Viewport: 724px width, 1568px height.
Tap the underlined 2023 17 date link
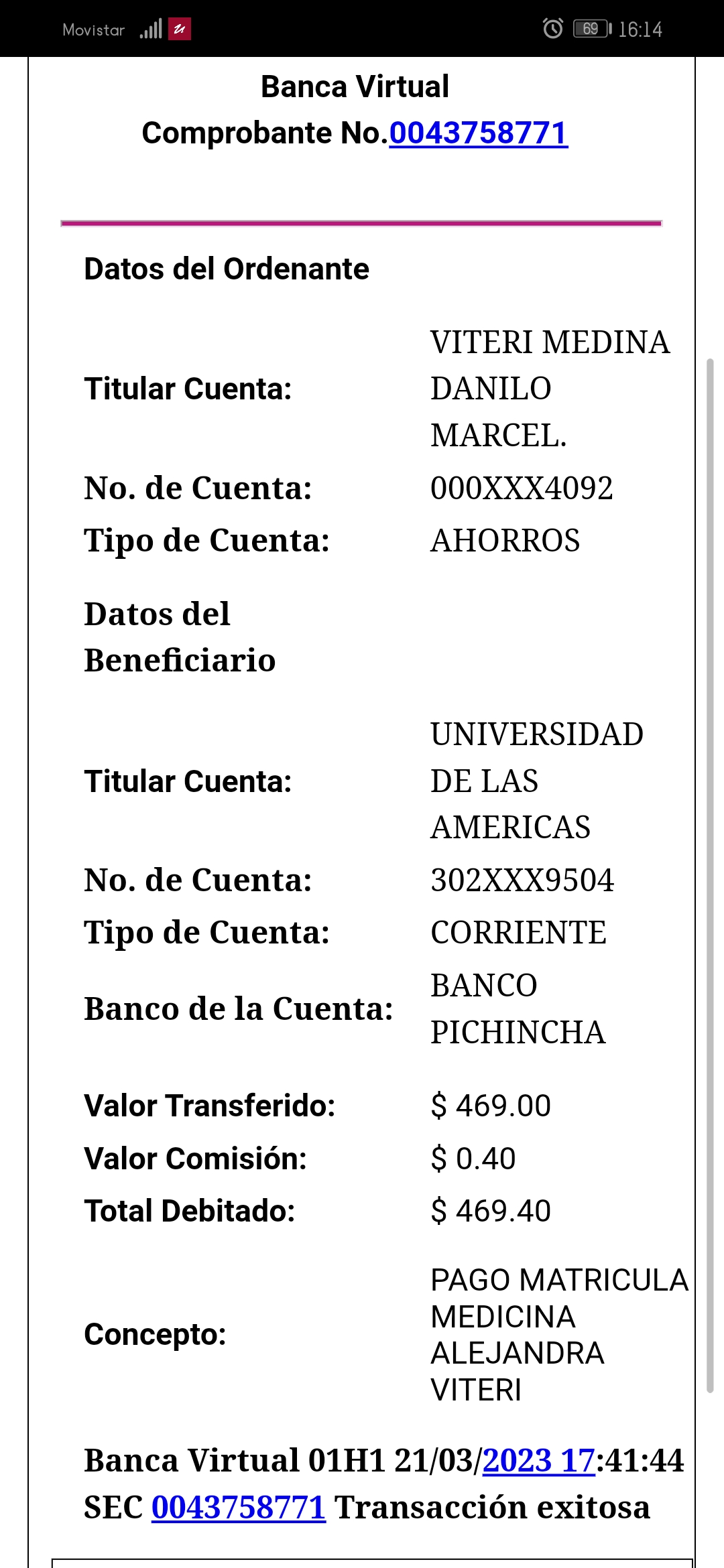click(x=538, y=1460)
